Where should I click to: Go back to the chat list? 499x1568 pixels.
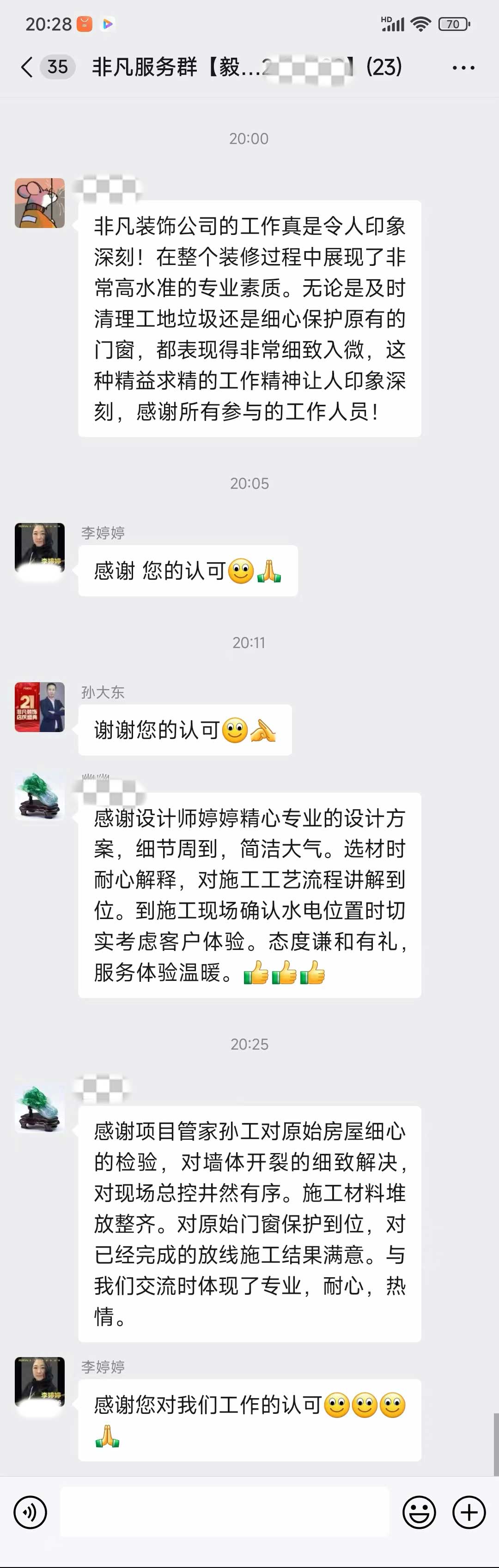click(27, 67)
